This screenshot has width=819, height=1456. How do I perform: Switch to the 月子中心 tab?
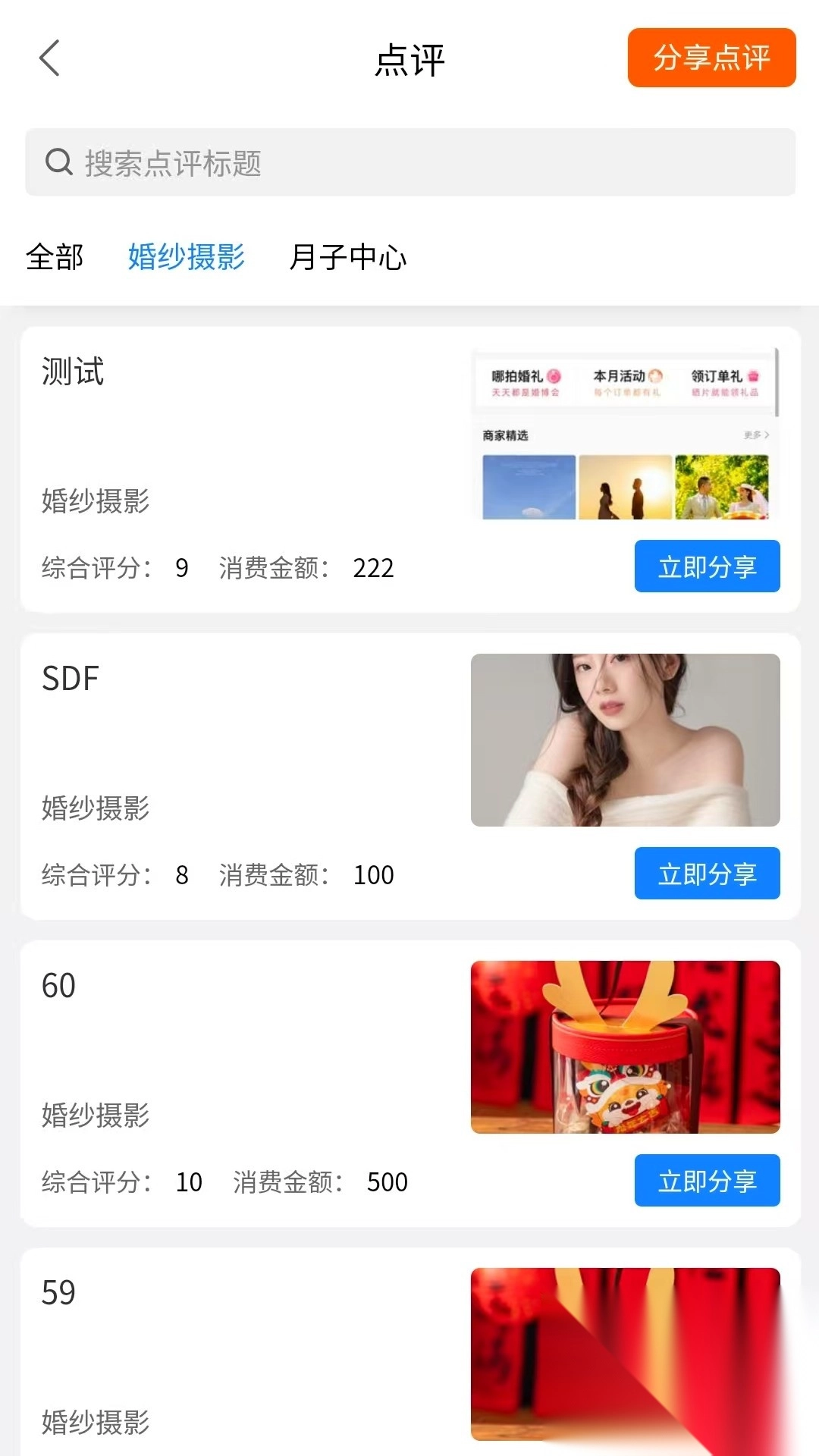(x=347, y=258)
